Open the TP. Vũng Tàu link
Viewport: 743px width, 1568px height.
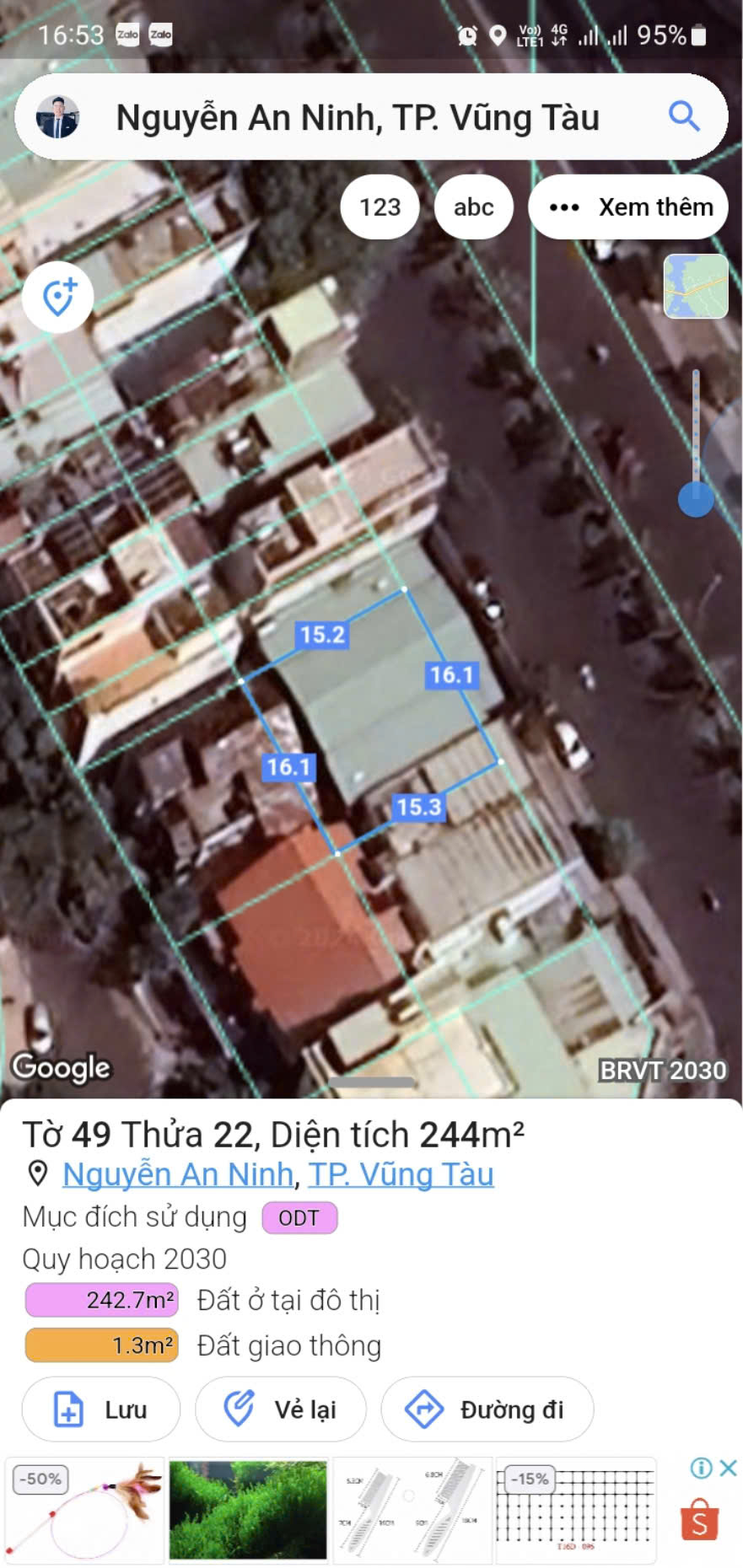click(401, 1174)
